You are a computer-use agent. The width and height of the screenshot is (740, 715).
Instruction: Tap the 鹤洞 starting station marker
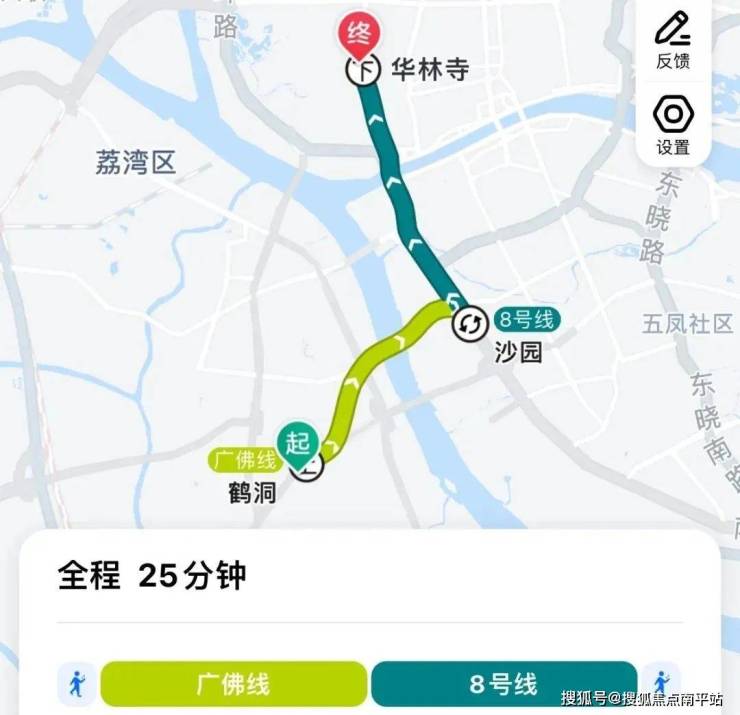tap(309, 464)
